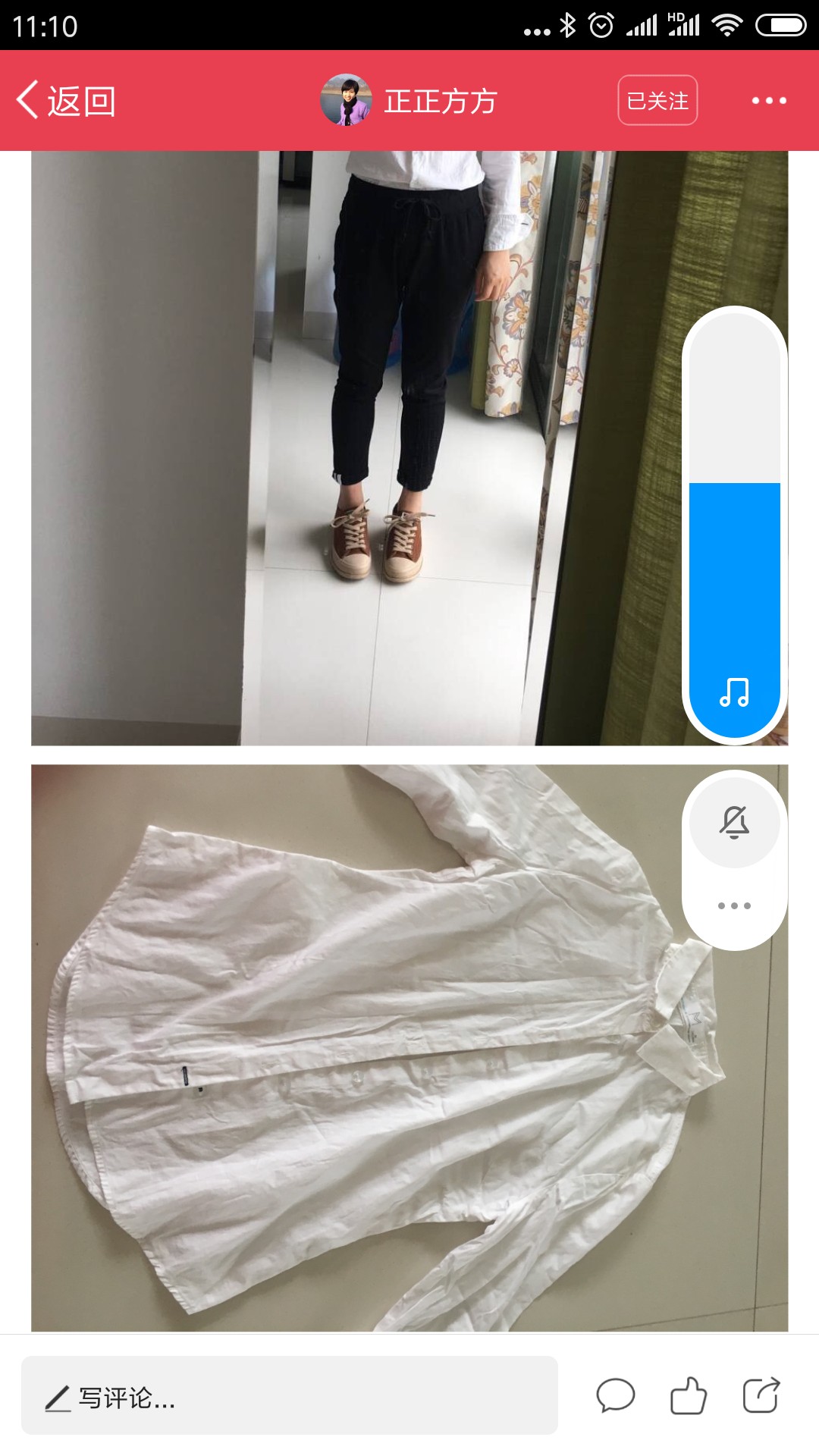
Task: Tap the 写评论 comment field
Action: pyautogui.click(x=290, y=1395)
